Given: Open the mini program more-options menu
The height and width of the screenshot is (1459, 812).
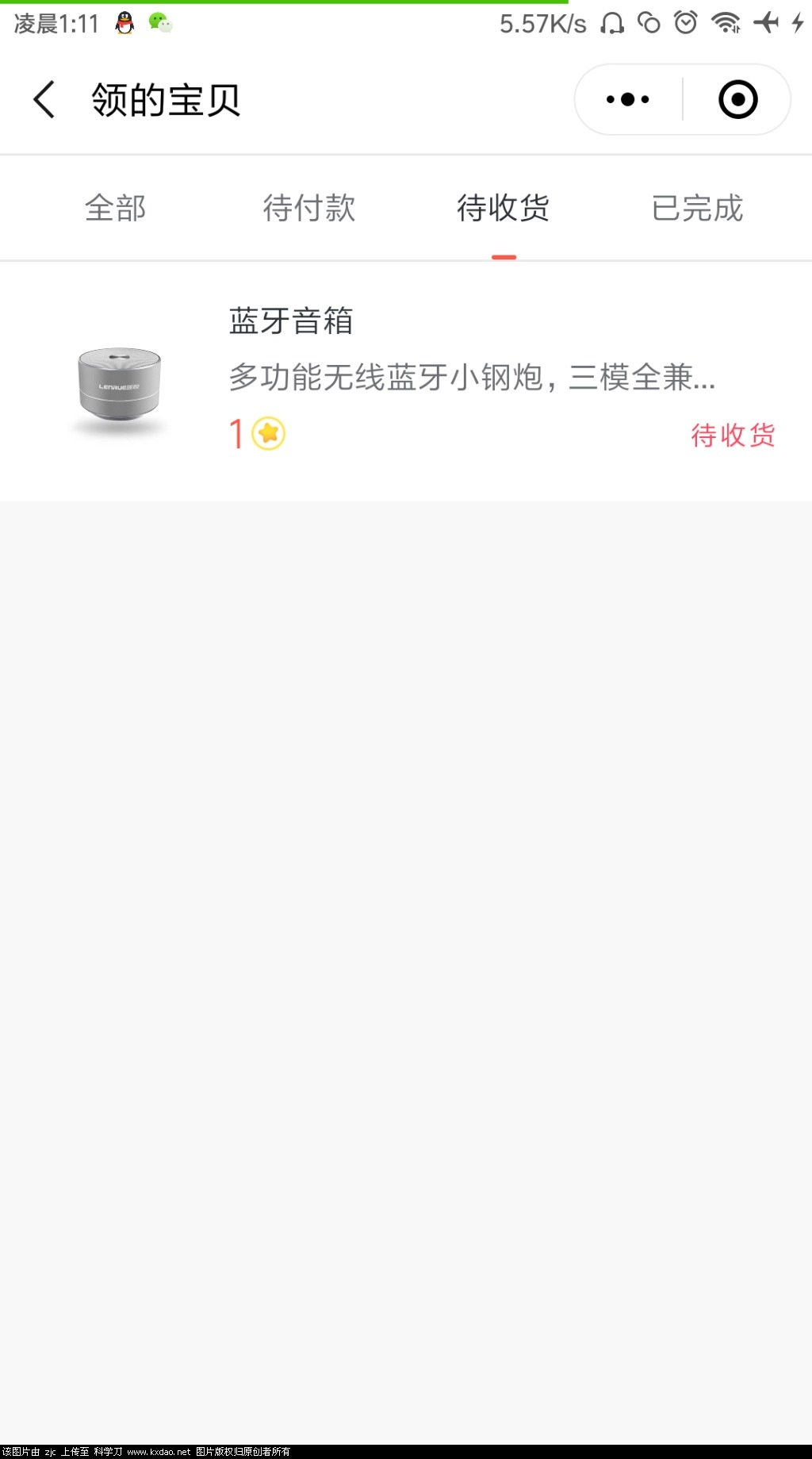Looking at the screenshot, I should coord(628,100).
